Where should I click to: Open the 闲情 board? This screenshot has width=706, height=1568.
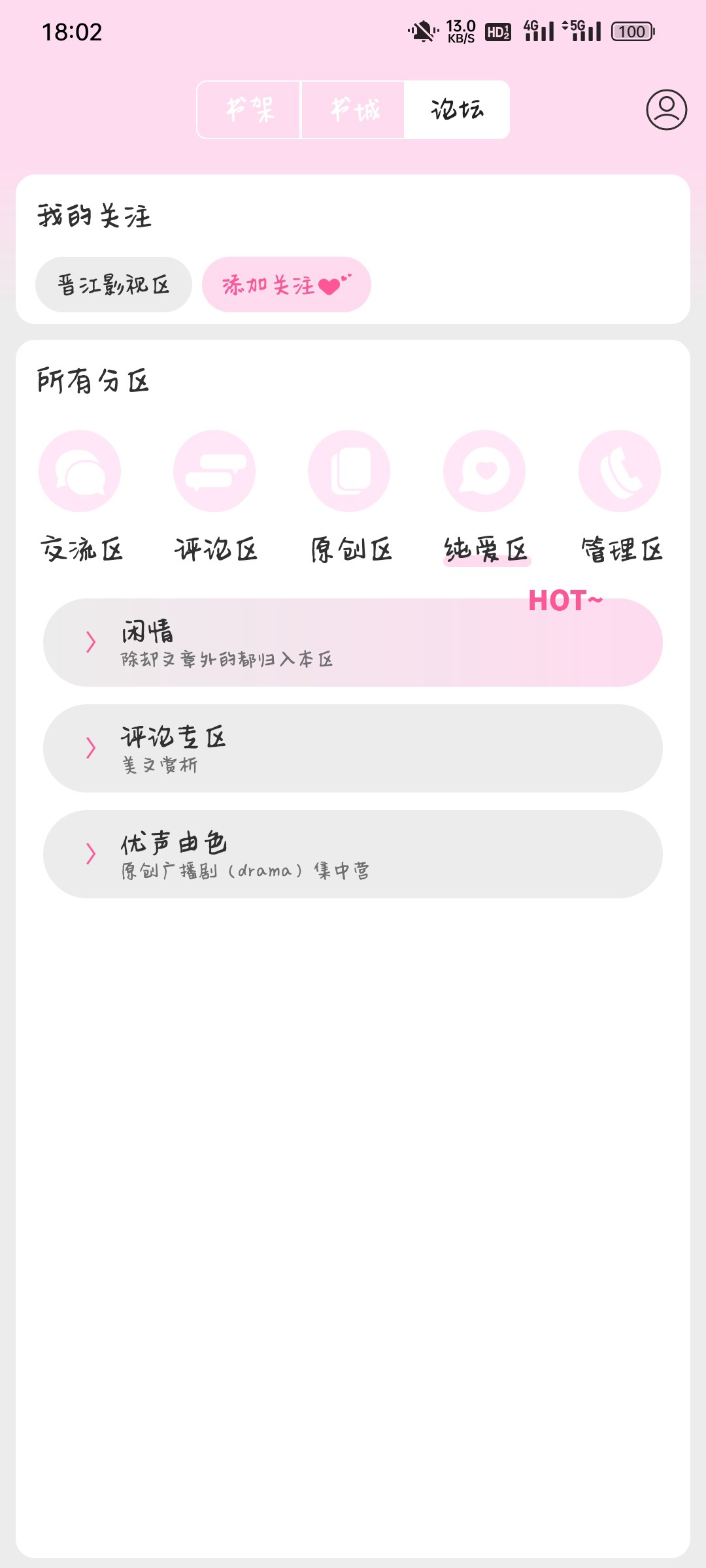point(353,642)
